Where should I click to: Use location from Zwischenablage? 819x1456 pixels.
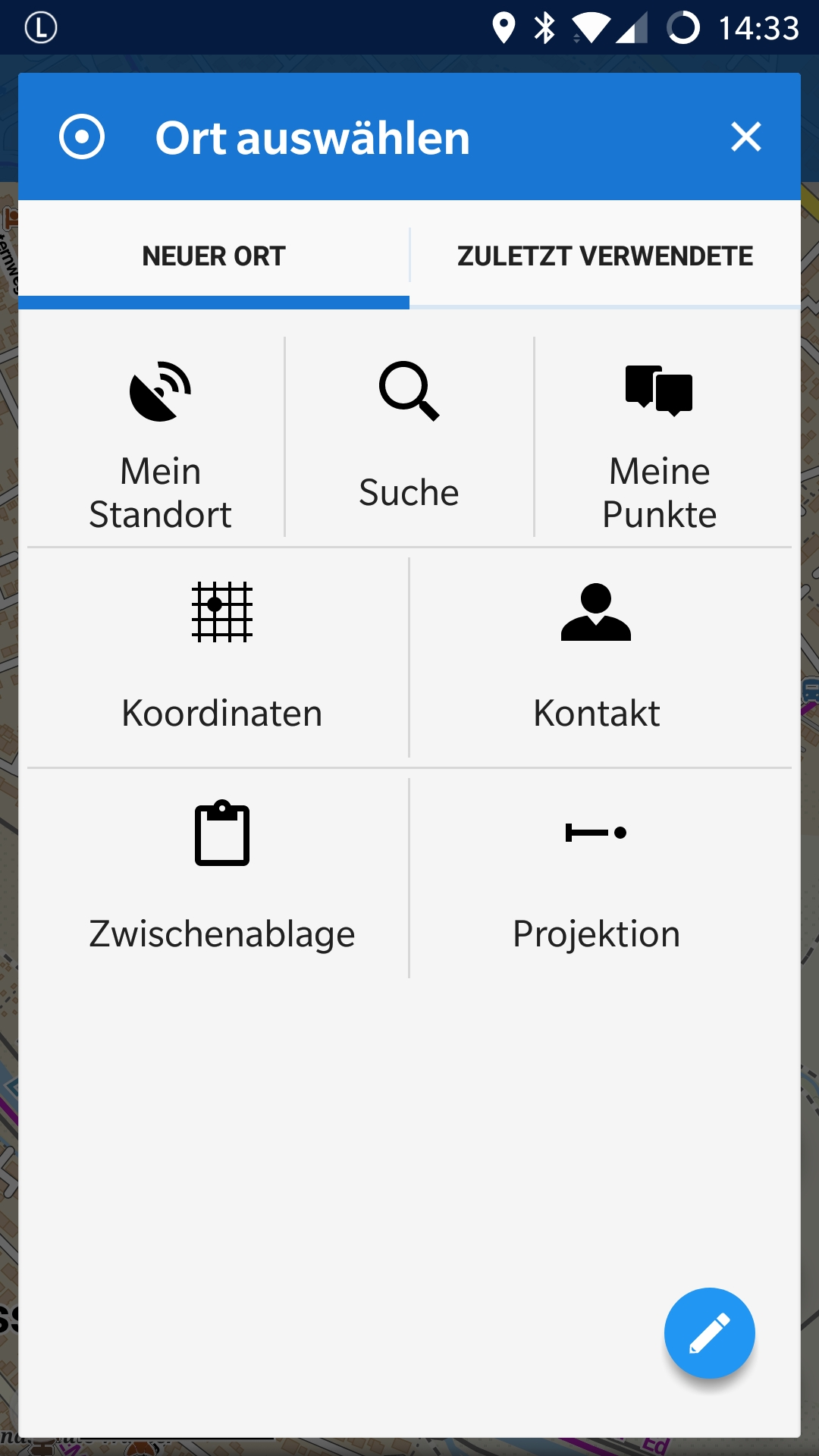pyautogui.click(x=221, y=877)
